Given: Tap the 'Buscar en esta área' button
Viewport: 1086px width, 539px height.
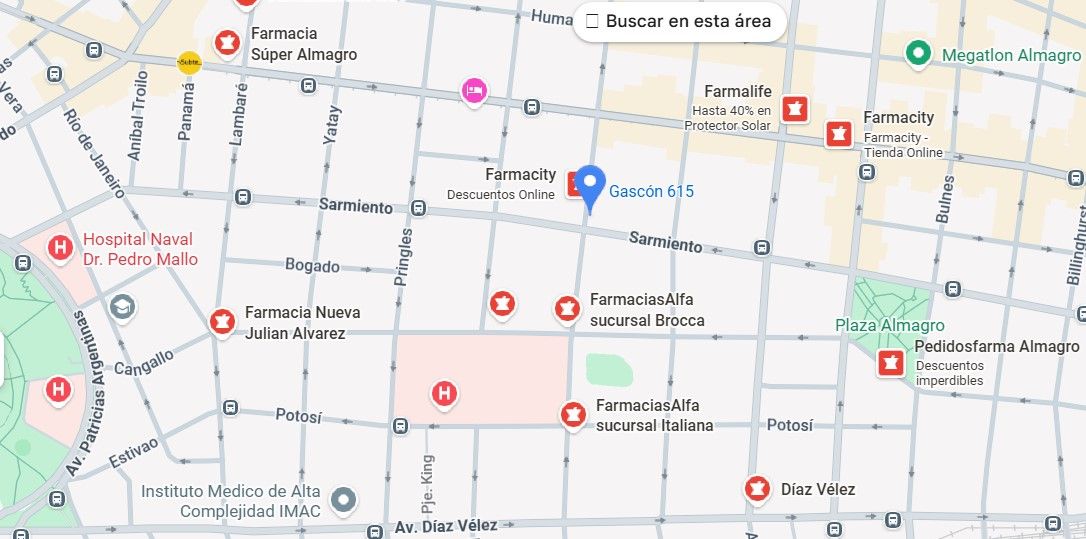Looking at the screenshot, I should pos(680,21).
